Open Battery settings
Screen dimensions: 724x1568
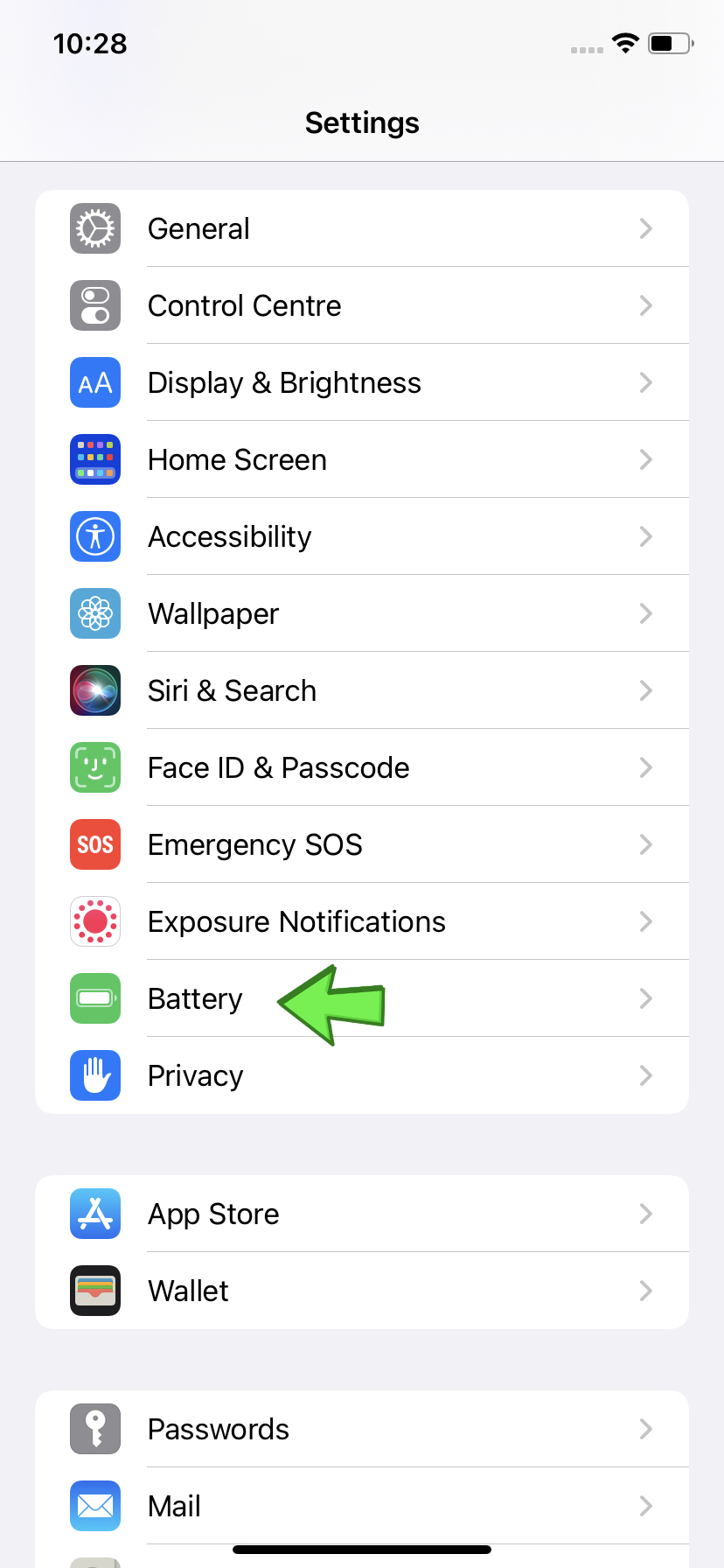[x=362, y=998]
